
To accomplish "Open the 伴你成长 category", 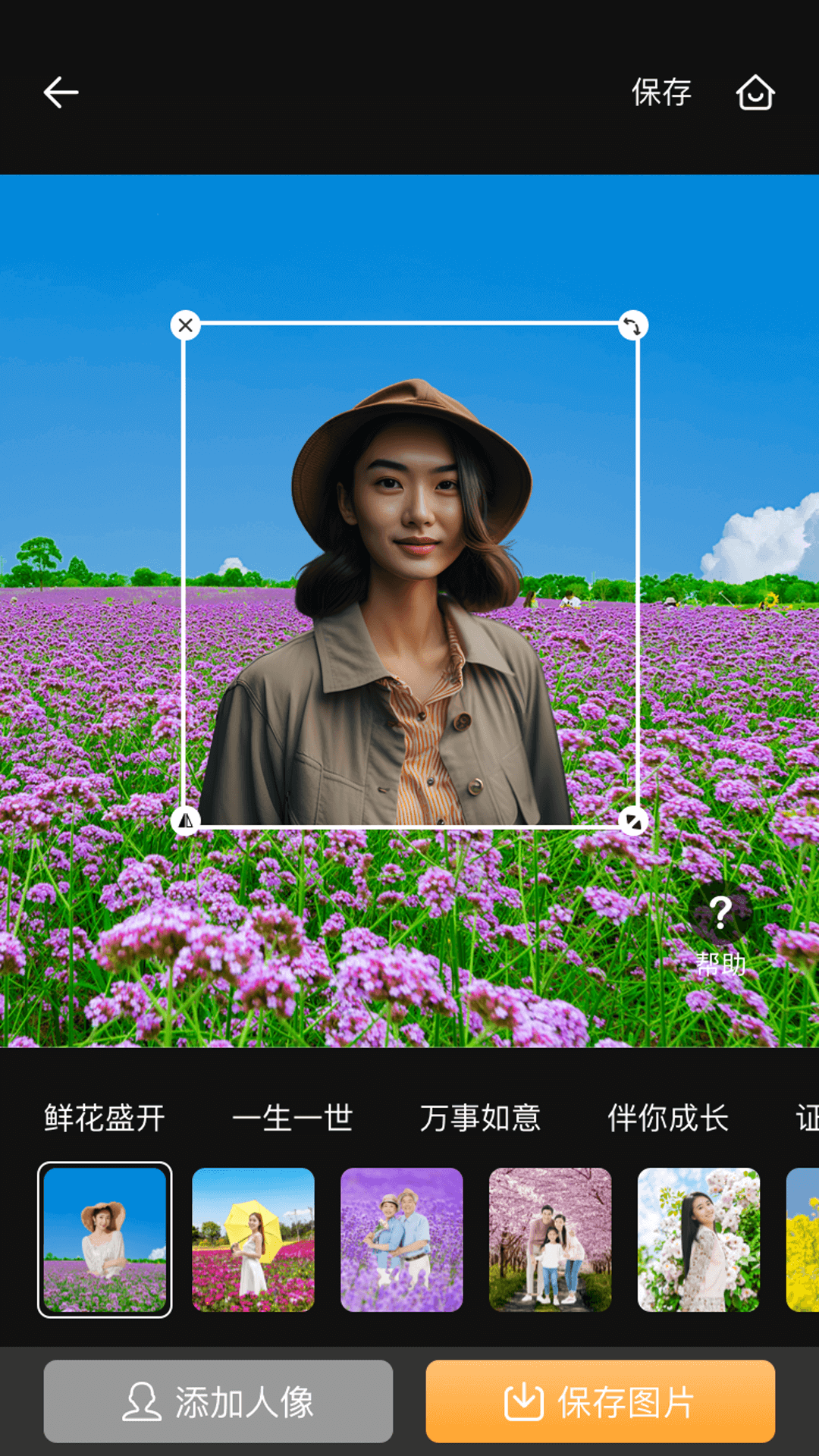I will [x=668, y=1118].
